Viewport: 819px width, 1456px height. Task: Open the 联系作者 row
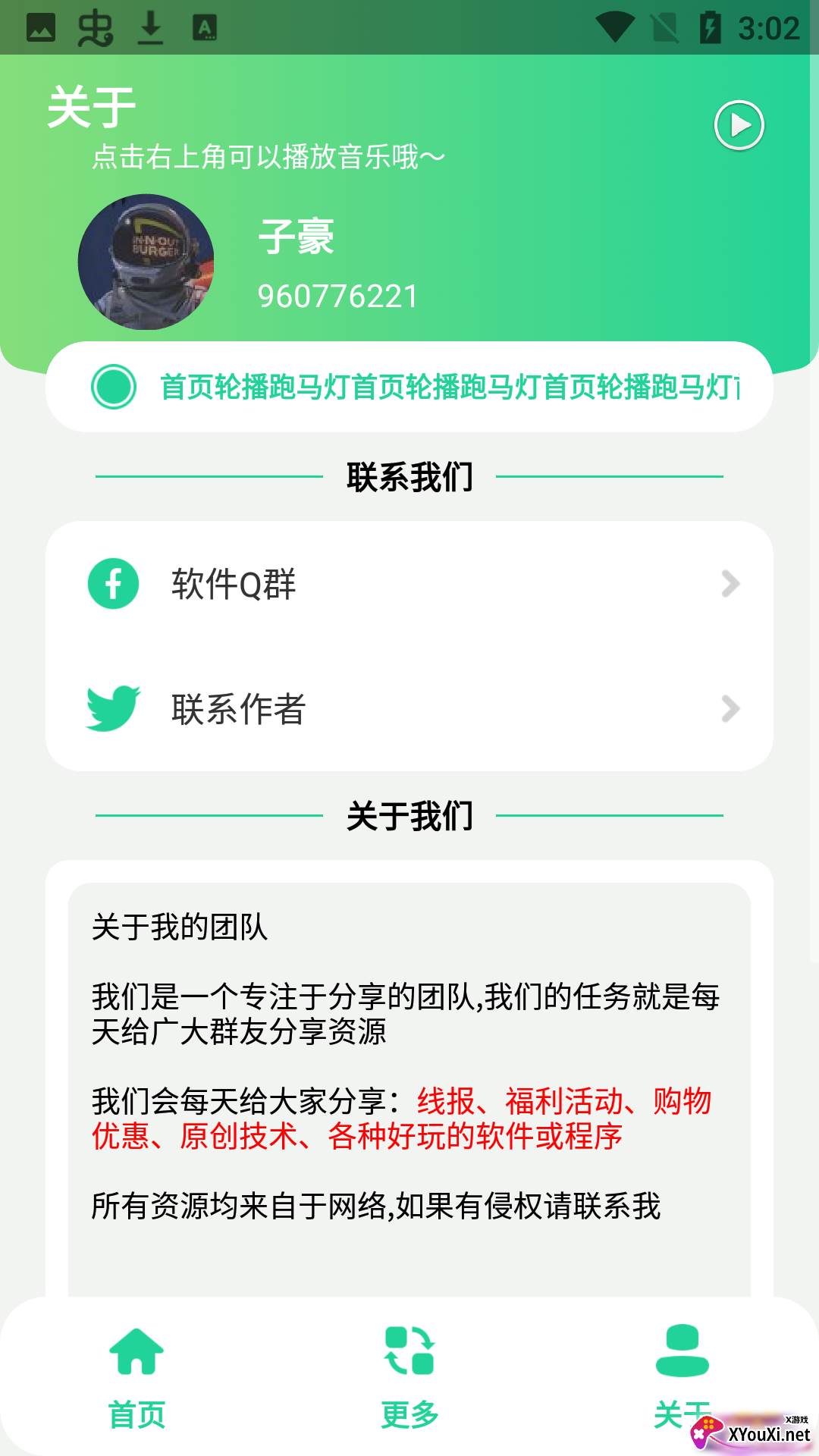coord(409,709)
